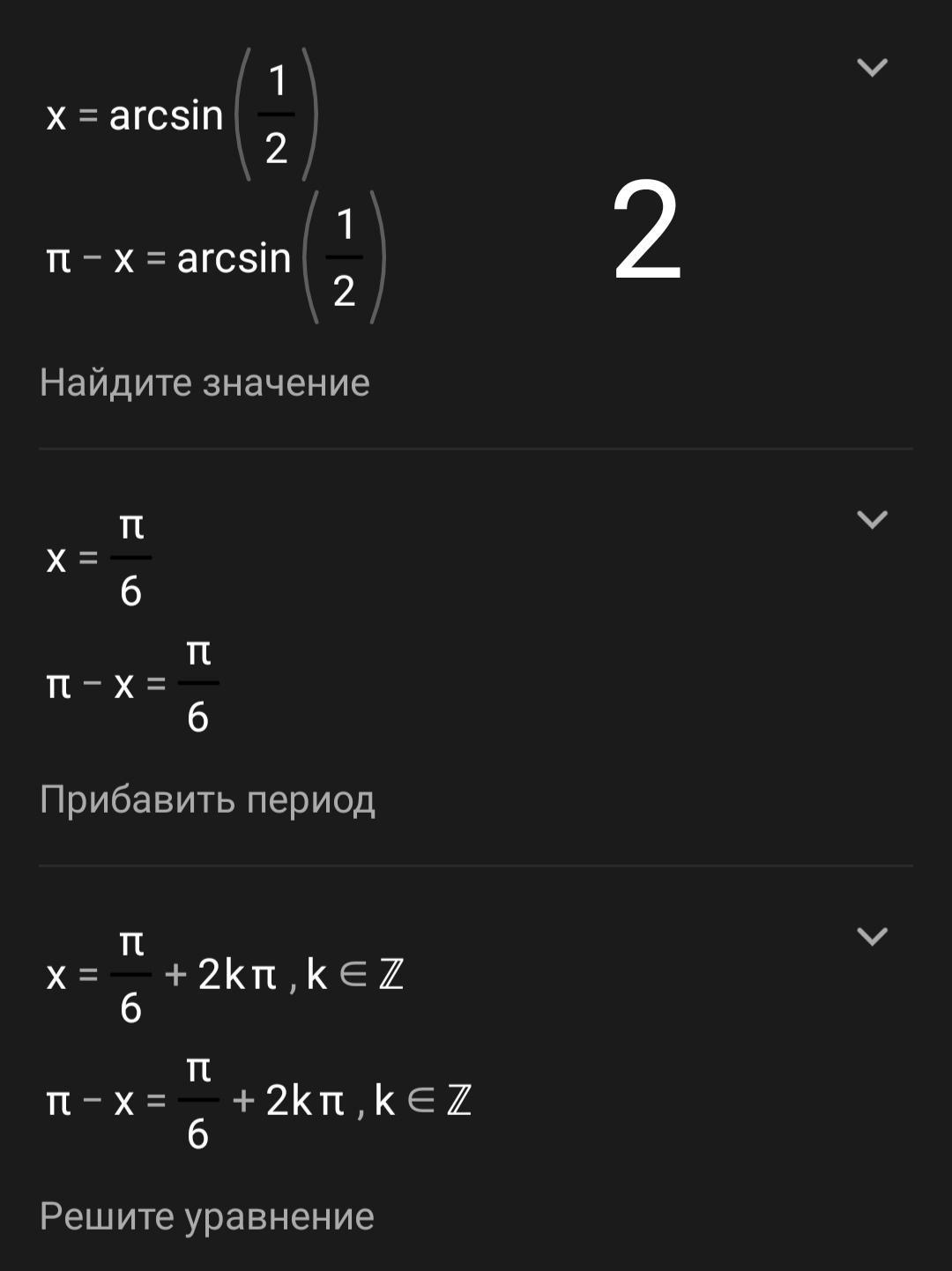The width and height of the screenshot is (952, 1271).
Task: Expand the x = π/6 step chevron
Action: click(x=872, y=520)
